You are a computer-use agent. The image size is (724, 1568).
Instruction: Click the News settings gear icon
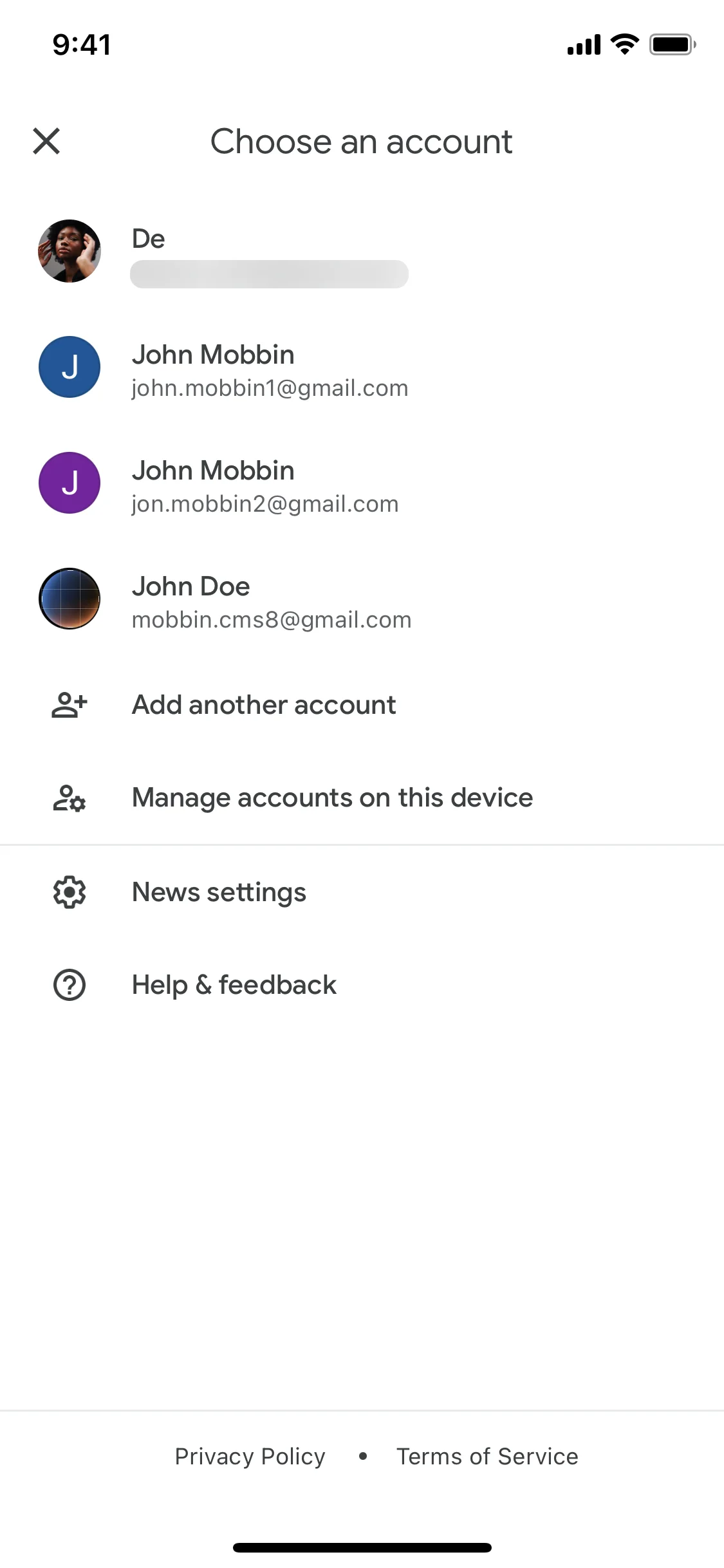(x=69, y=891)
